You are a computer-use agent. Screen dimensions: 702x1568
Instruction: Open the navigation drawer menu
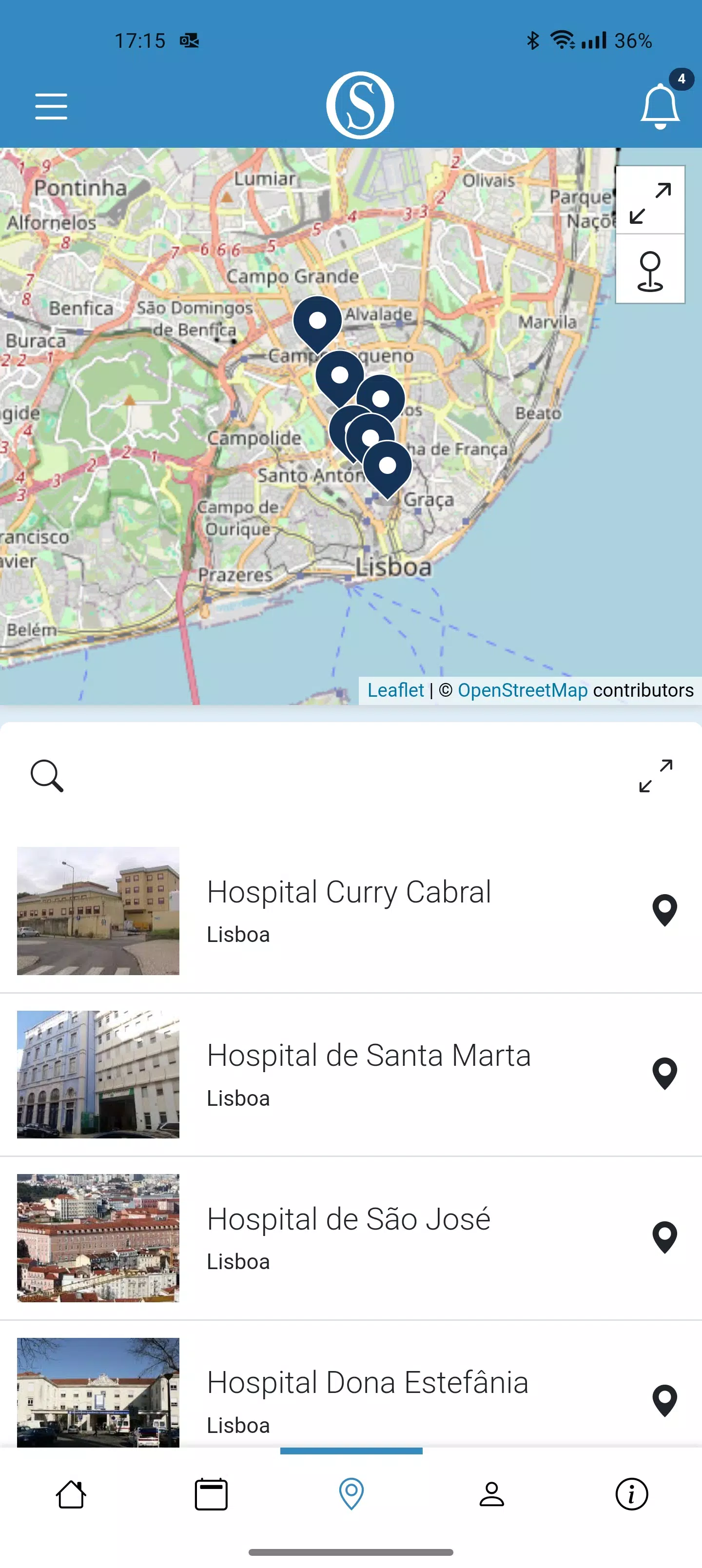click(x=51, y=105)
